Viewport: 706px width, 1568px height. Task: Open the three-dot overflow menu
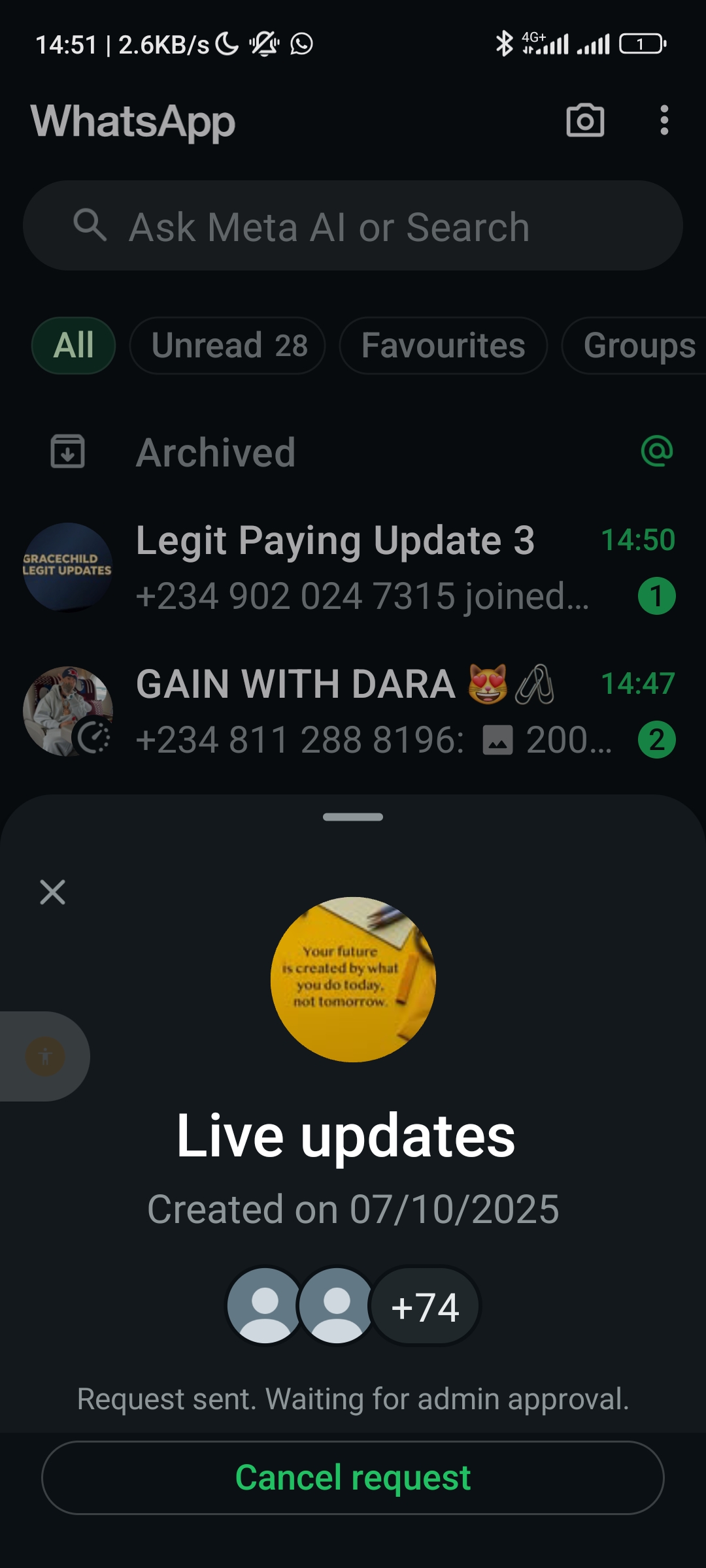click(664, 120)
